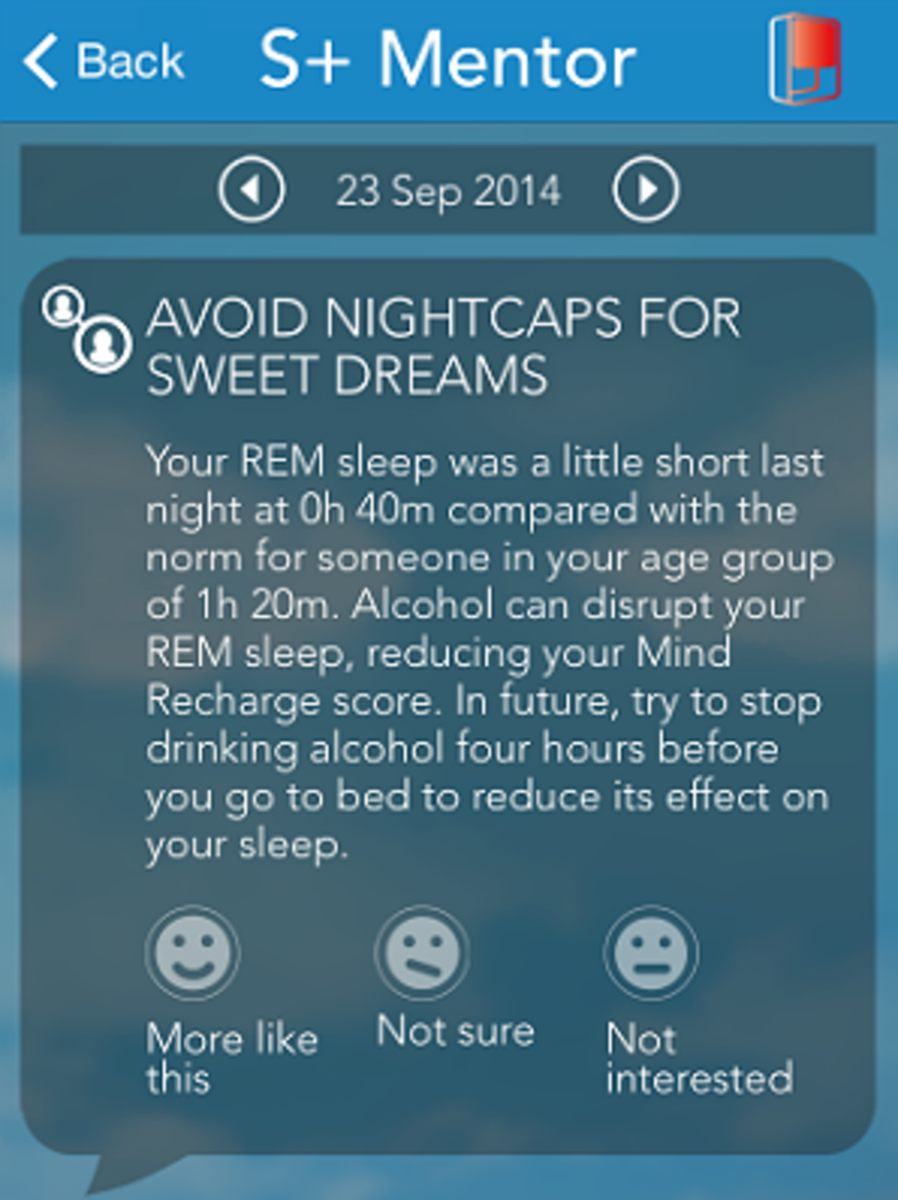Go to the next day's advice
898x1200 pixels.
[646, 189]
